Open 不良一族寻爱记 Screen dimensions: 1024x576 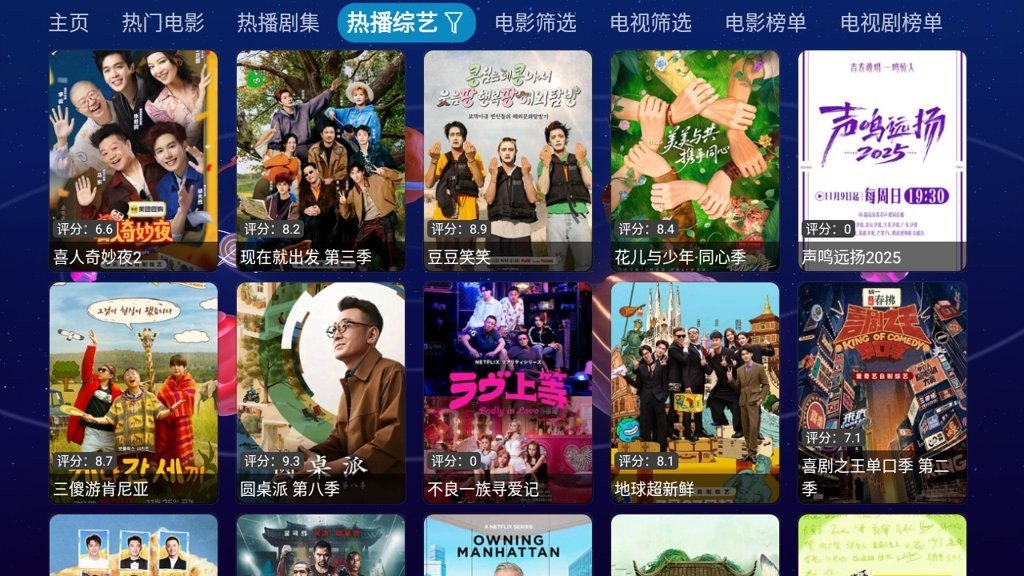508,392
